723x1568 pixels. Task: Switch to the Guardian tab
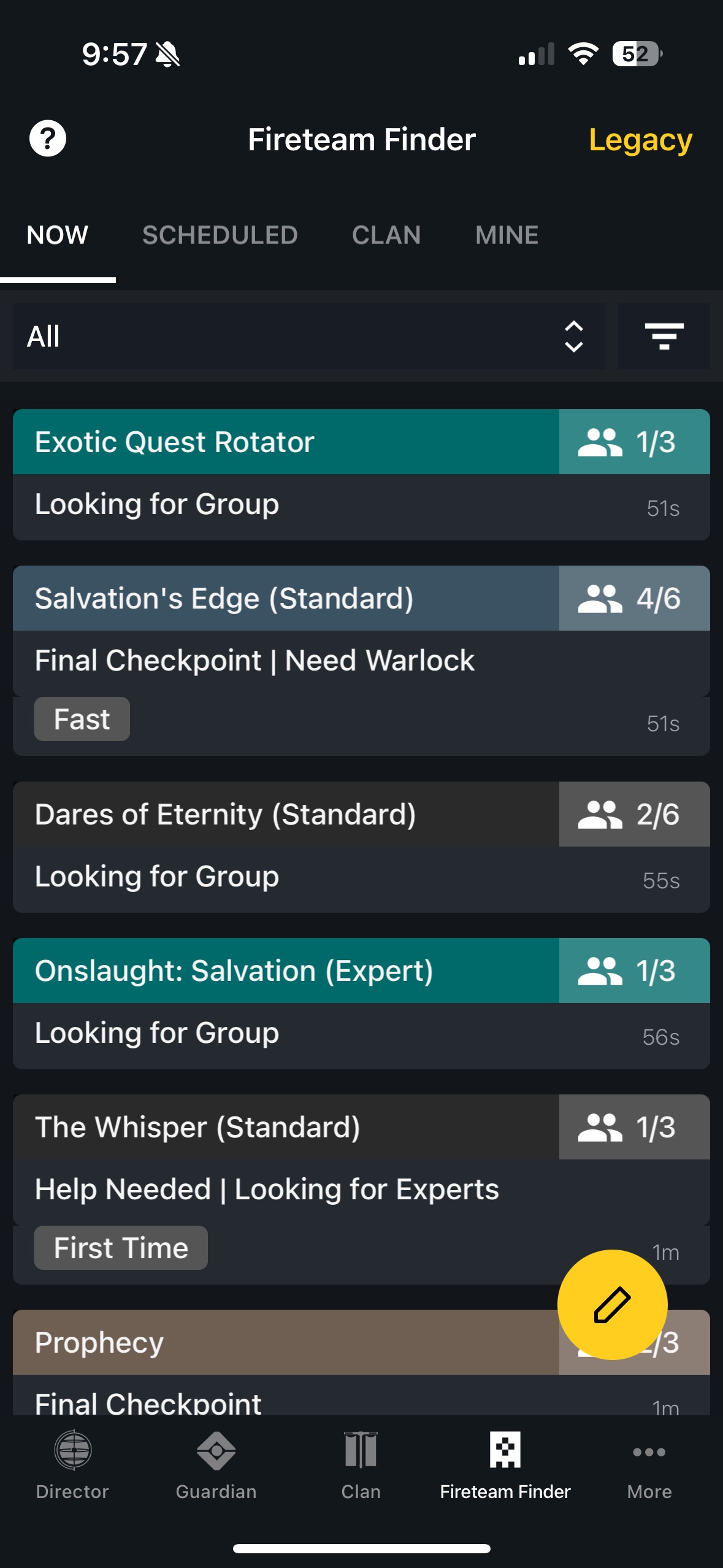(216, 1465)
